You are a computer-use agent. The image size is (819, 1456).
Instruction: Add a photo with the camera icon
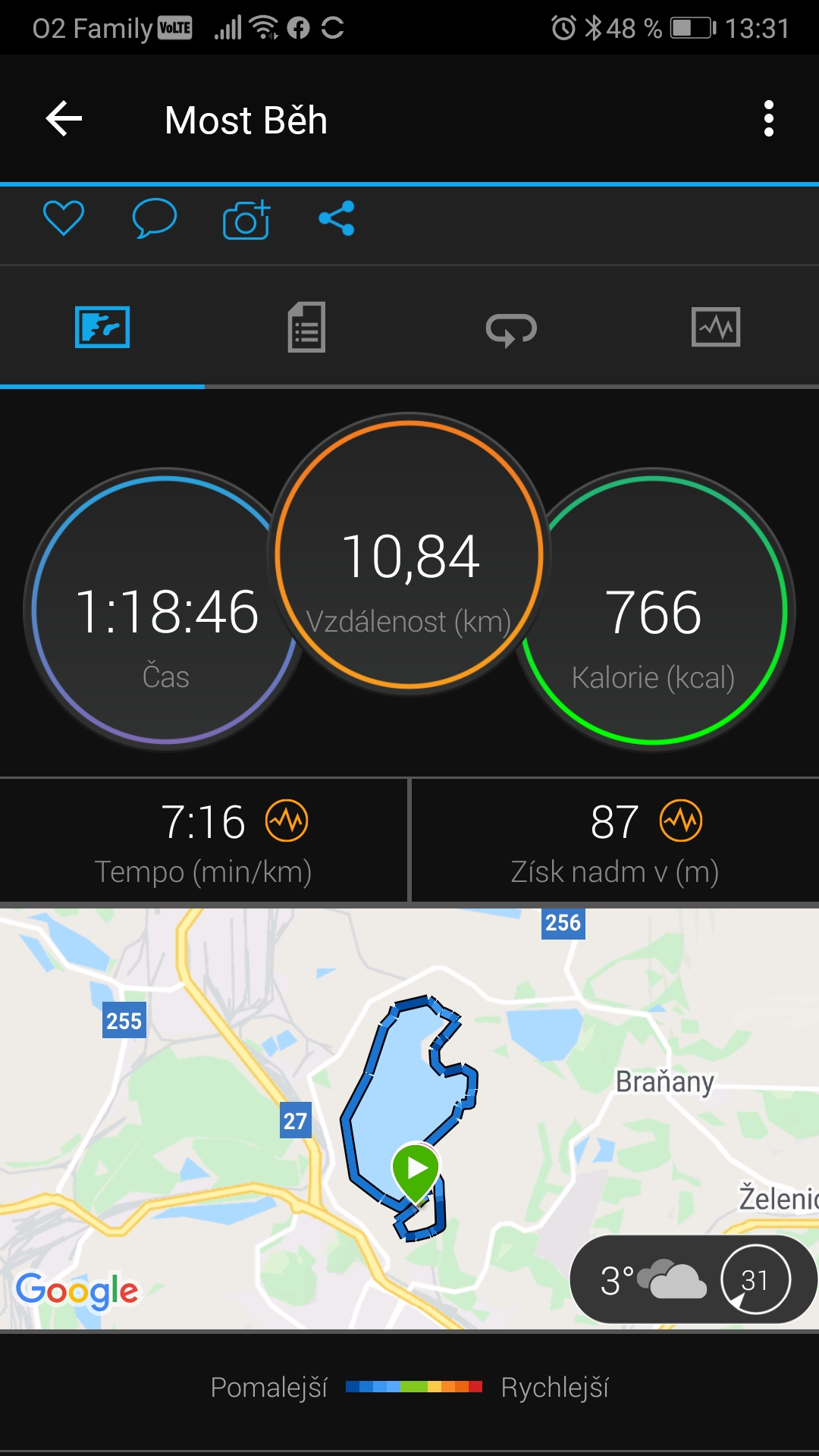tap(246, 220)
